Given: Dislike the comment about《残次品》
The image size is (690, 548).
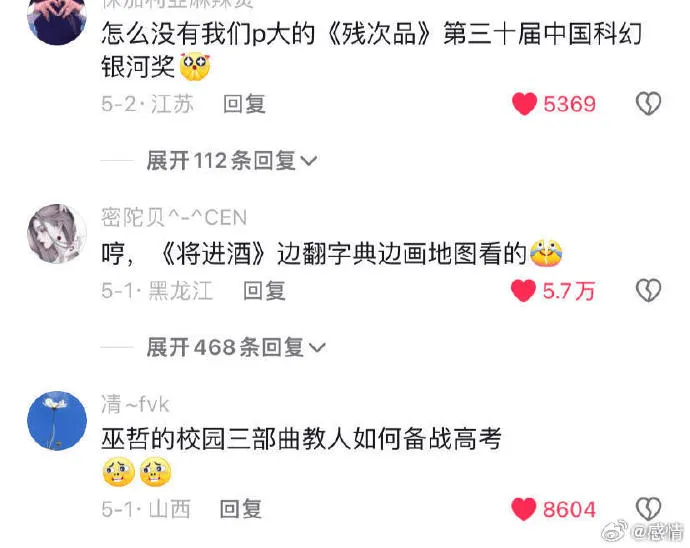Looking at the screenshot, I should [x=648, y=104].
